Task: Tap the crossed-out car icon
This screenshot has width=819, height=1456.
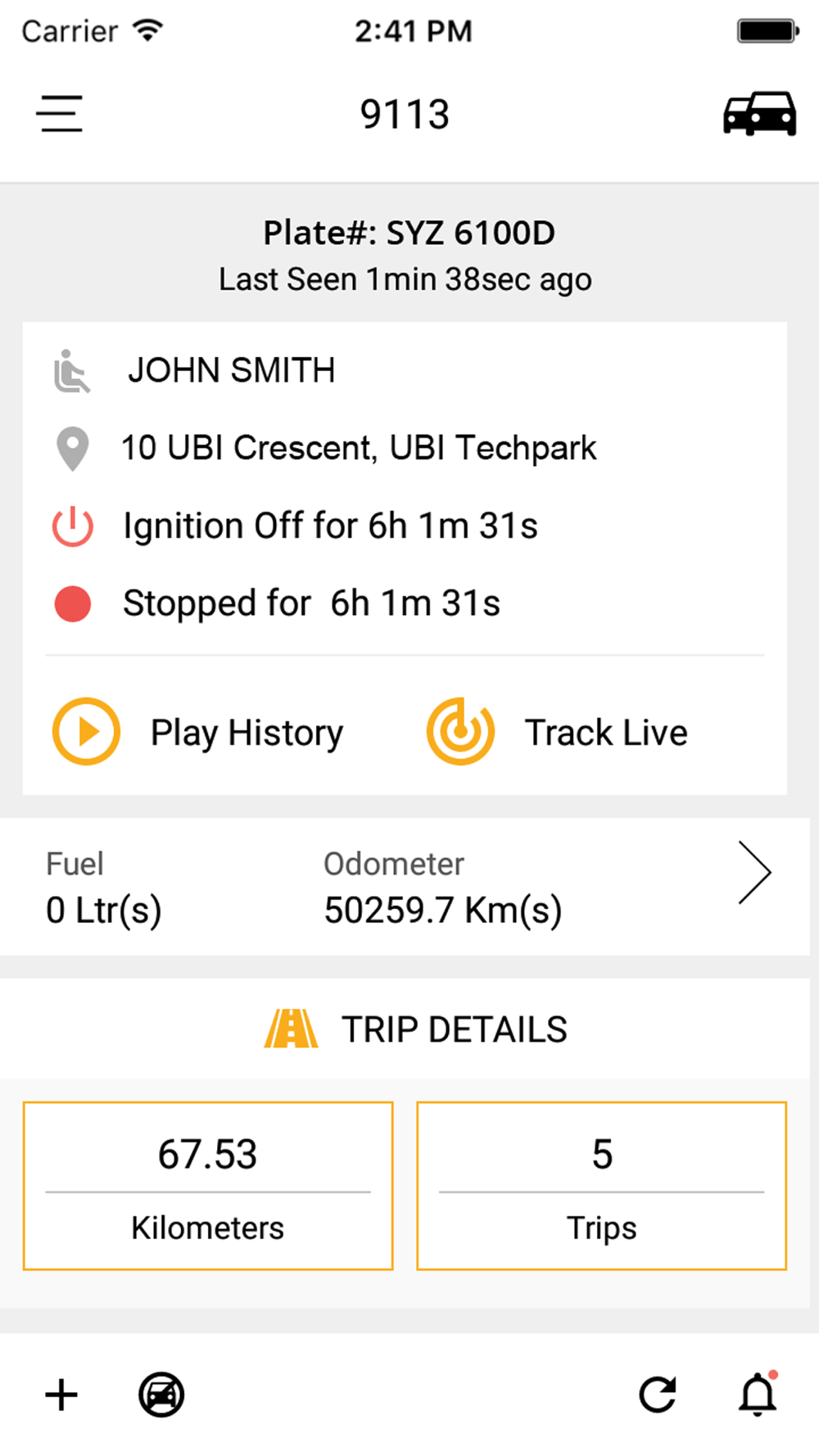Action: 161,1395
